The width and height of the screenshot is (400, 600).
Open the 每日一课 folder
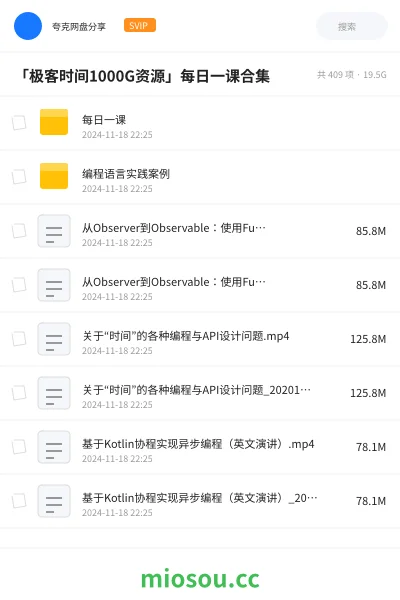[x=200, y=123]
